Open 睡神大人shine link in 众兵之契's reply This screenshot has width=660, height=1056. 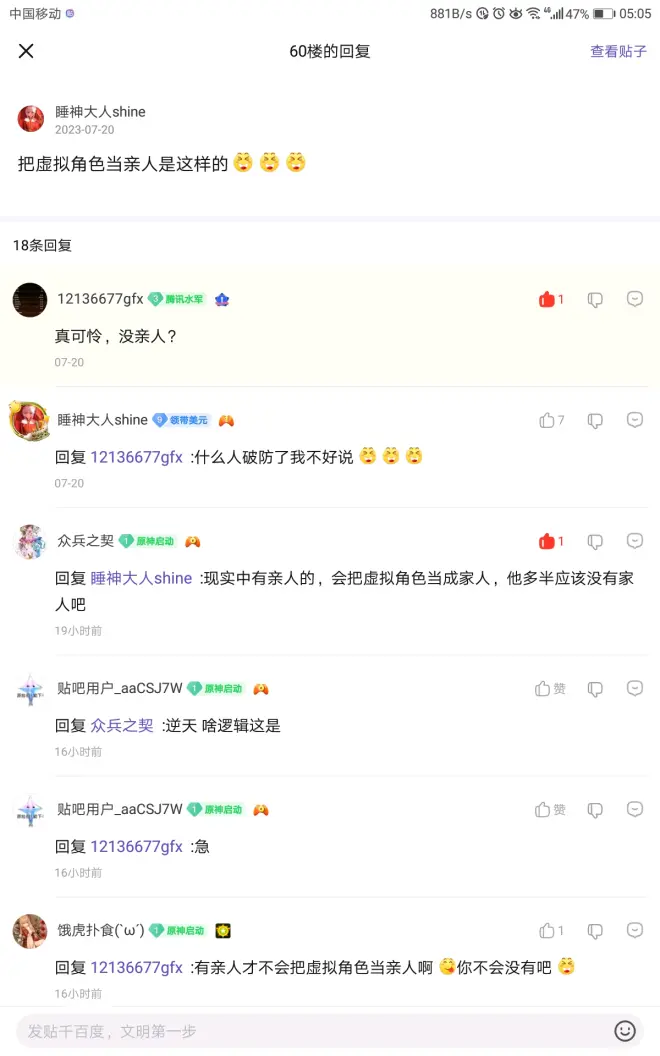pyautogui.click(x=141, y=577)
